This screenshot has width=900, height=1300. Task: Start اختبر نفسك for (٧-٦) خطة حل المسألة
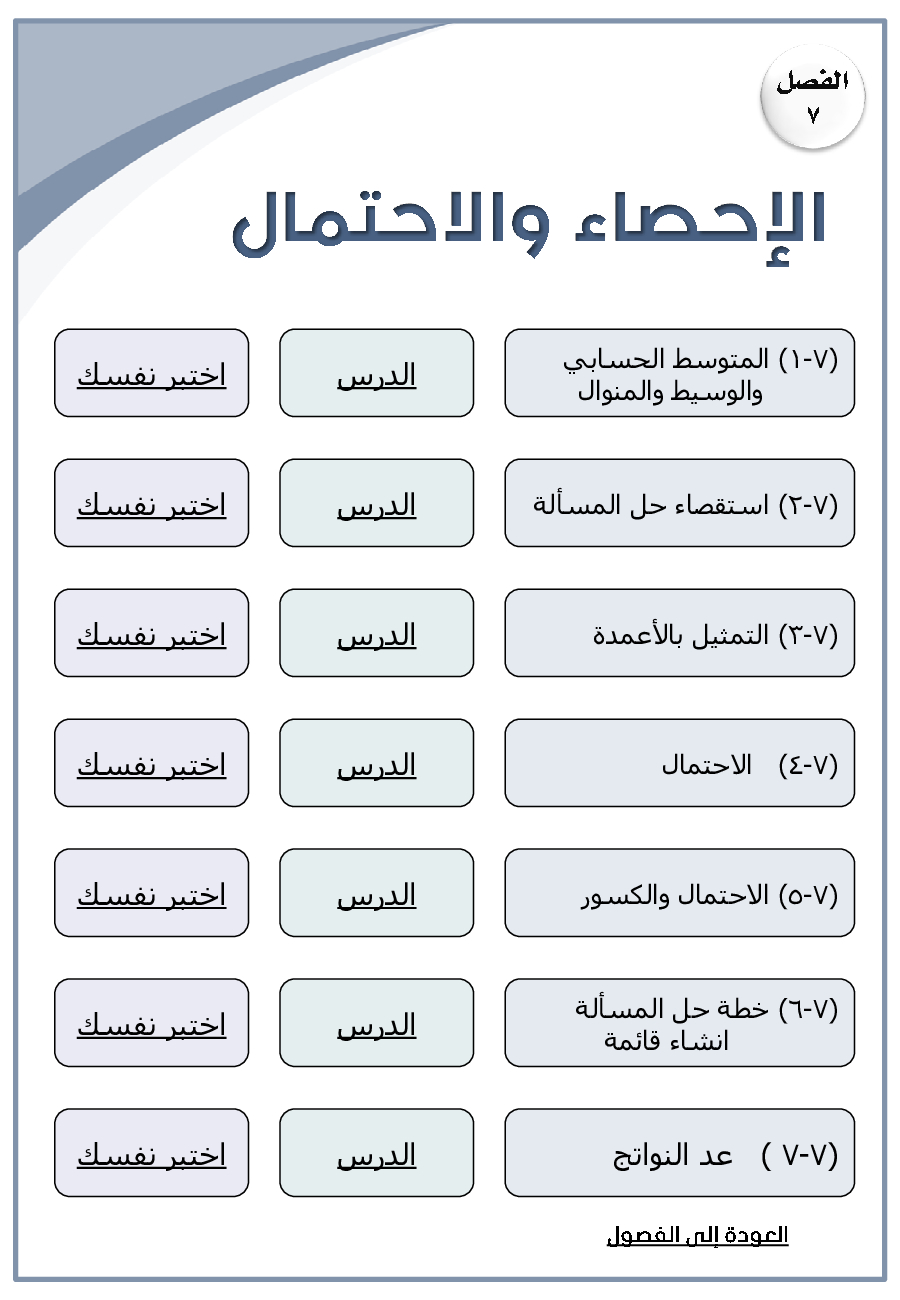point(151,1024)
